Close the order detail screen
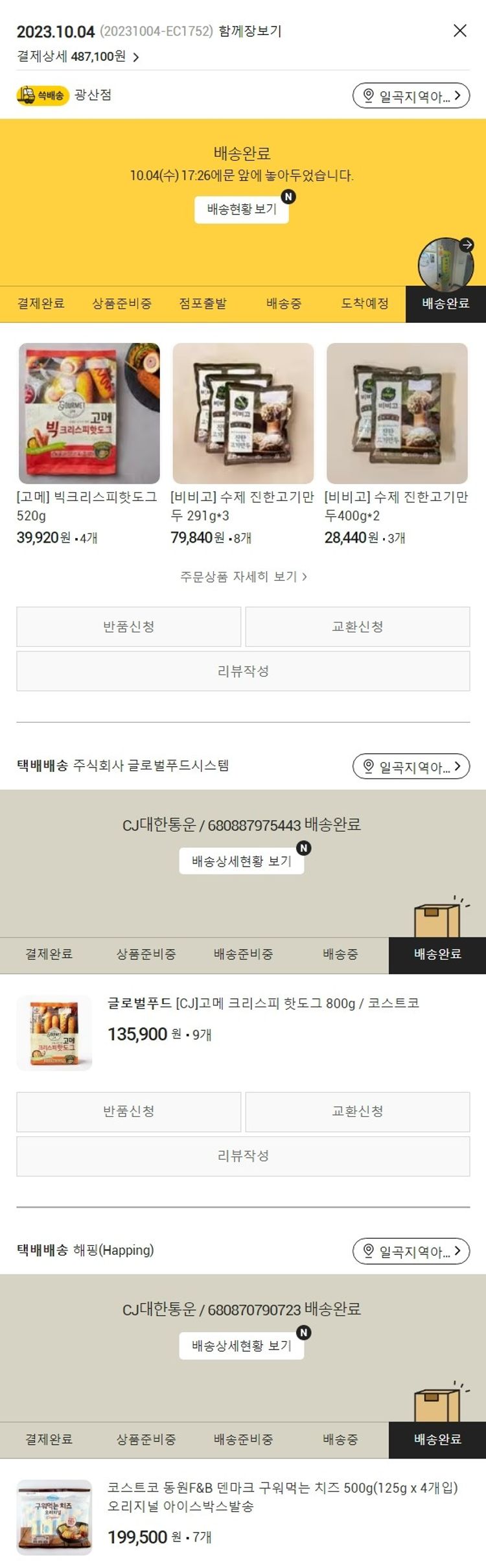The width and height of the screenshot is (486, 1568). pyautogui.click(x=459, y=30)
